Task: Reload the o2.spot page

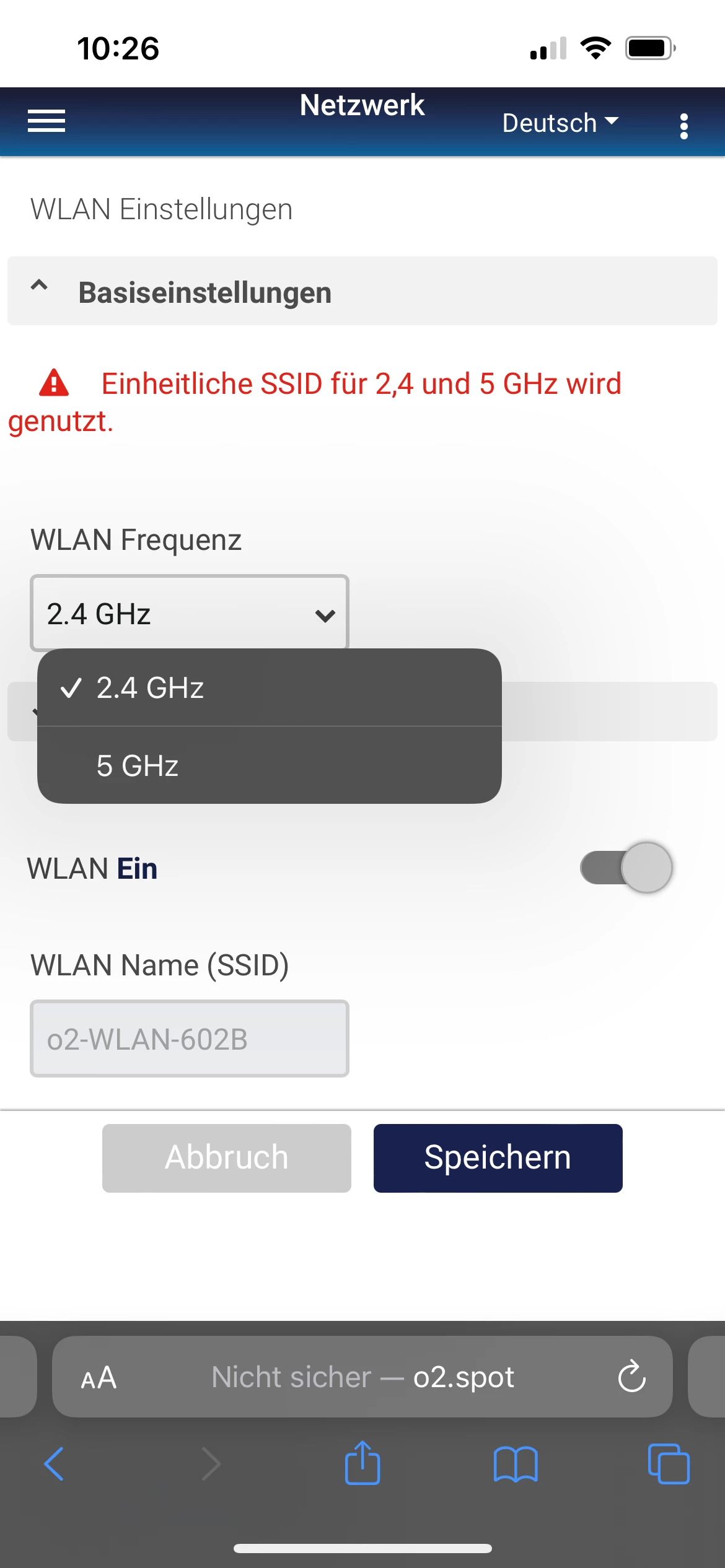Action: (x=632, y=1377)
